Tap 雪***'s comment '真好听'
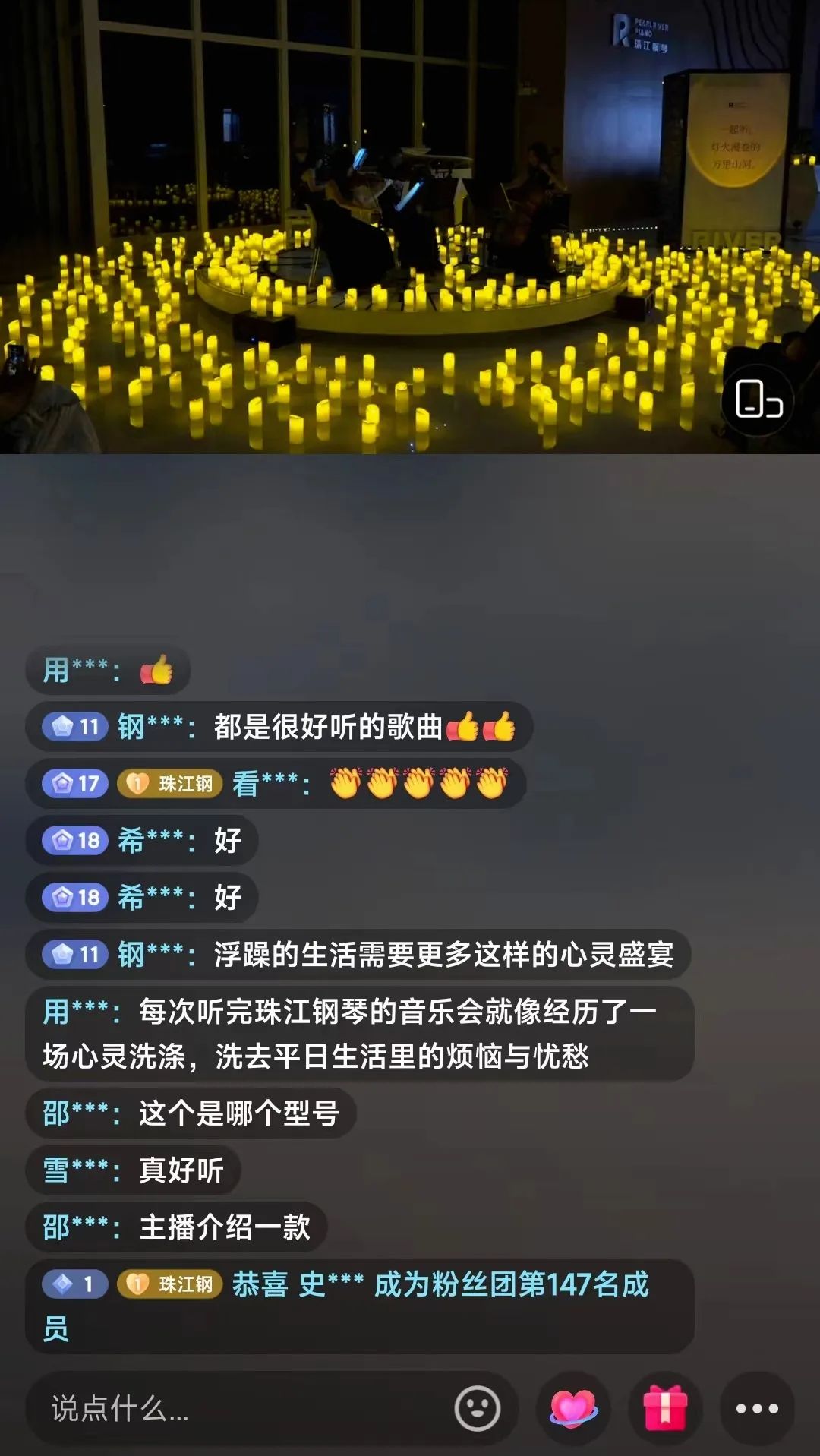The image size is (820, 1456). (134, 1170)
